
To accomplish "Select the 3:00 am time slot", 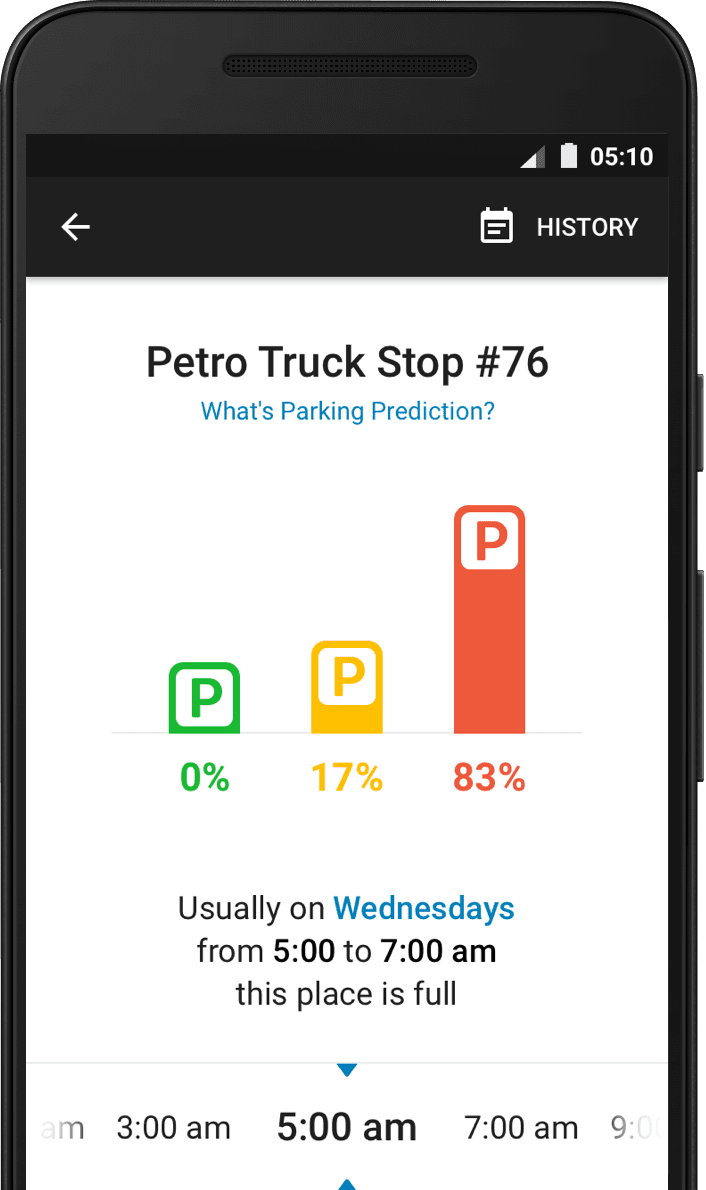I will pyautogui.click(x=173, y=1128).
